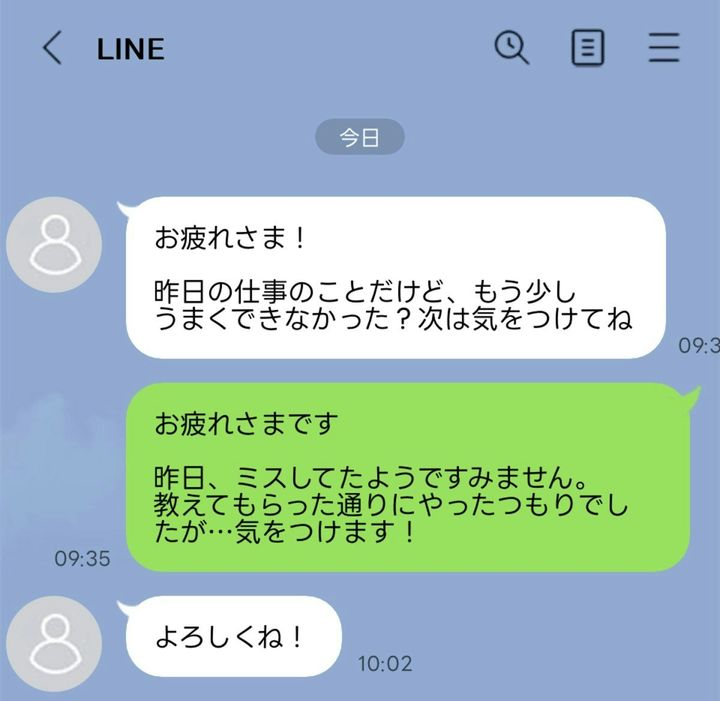This screenshot has width=720, height=701.
Task: Search within this LINE conversation
Action: coord(512,48)
